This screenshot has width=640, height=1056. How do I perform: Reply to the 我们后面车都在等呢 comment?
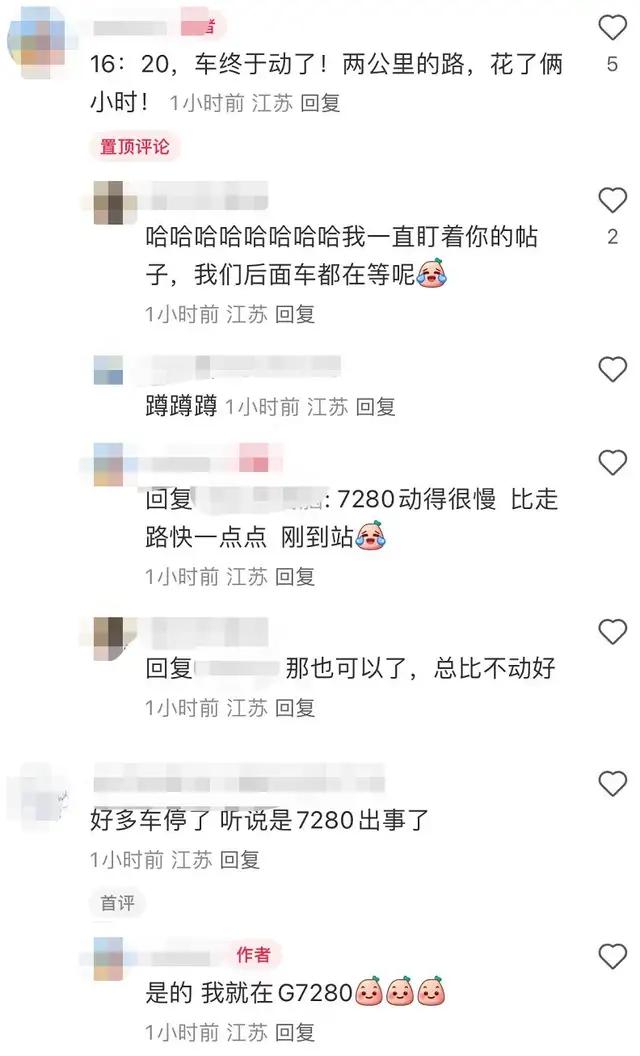(295, 314)
